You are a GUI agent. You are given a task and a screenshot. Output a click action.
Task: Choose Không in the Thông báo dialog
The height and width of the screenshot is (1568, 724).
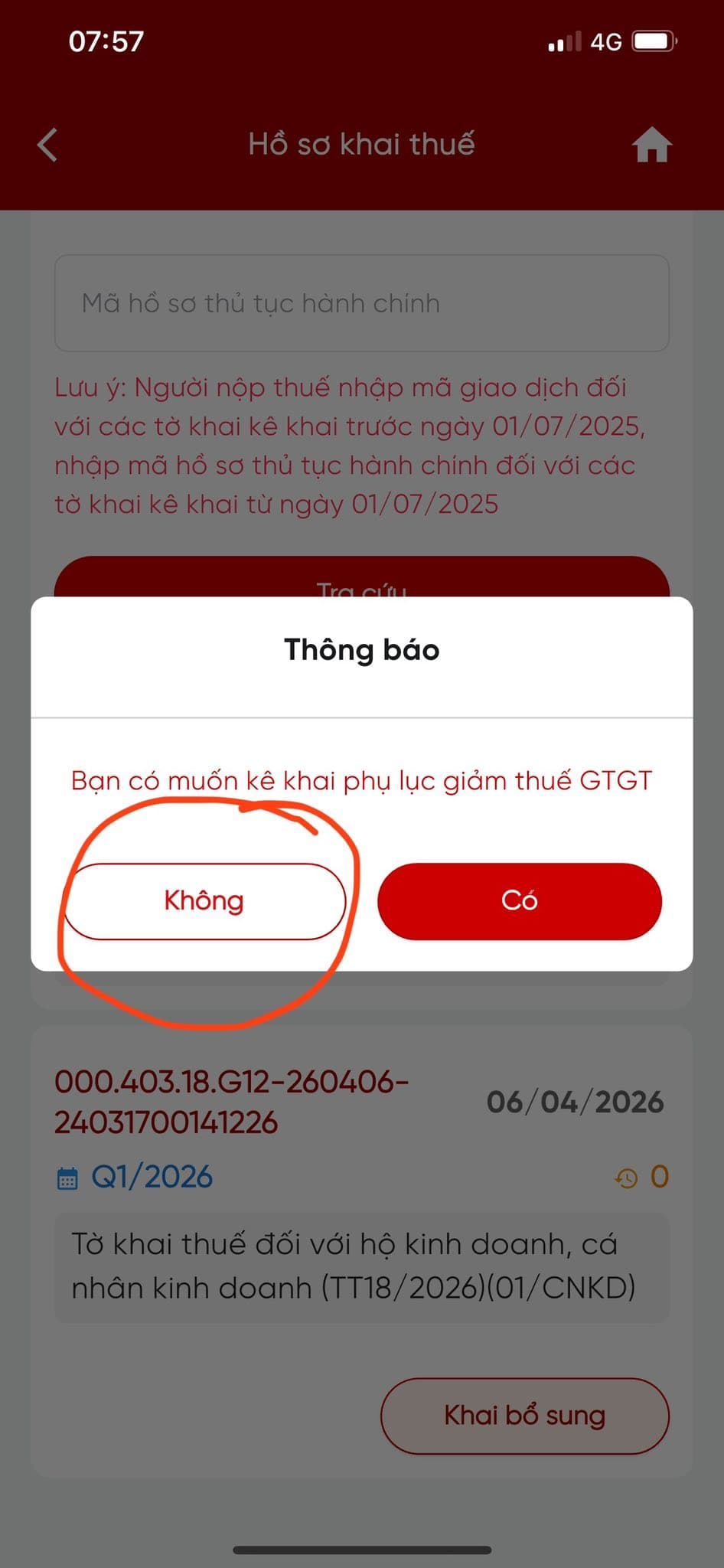click(204, 901)
